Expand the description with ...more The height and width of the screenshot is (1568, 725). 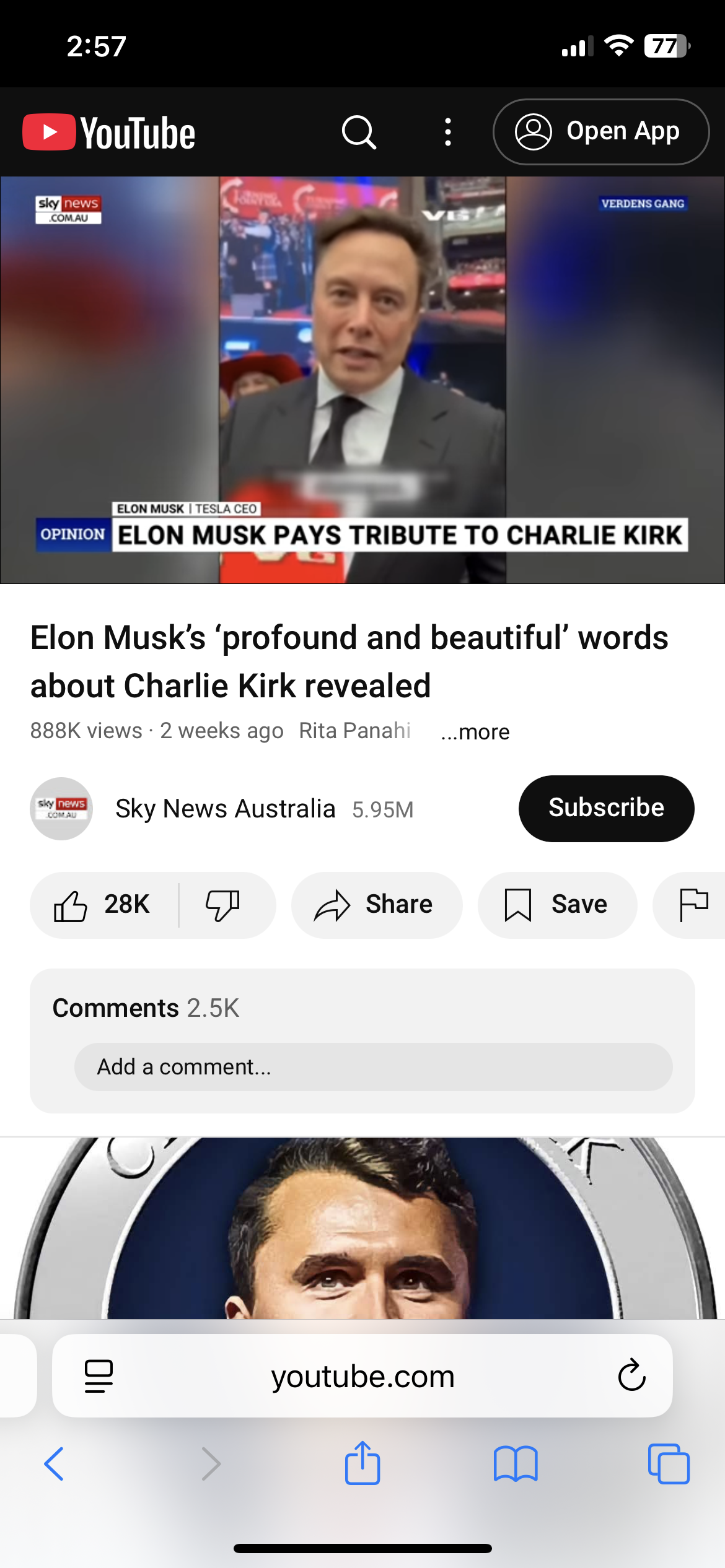coord(475,732)
